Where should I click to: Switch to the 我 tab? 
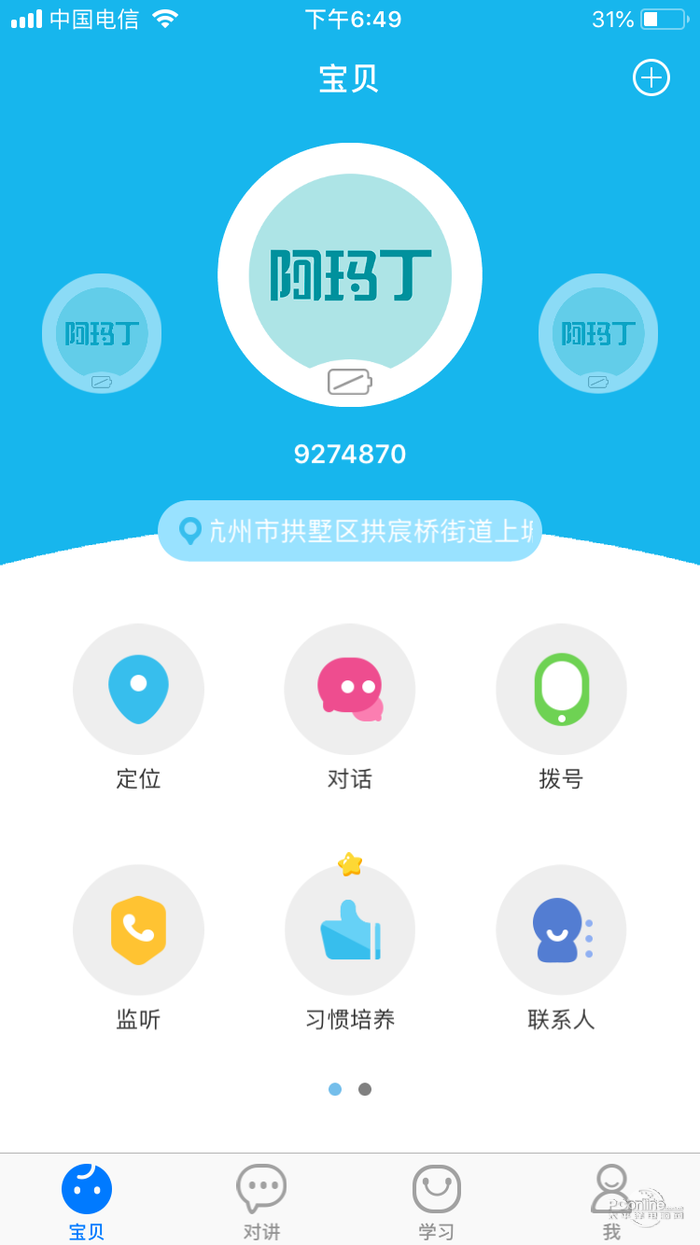[x=611, y=1201]
